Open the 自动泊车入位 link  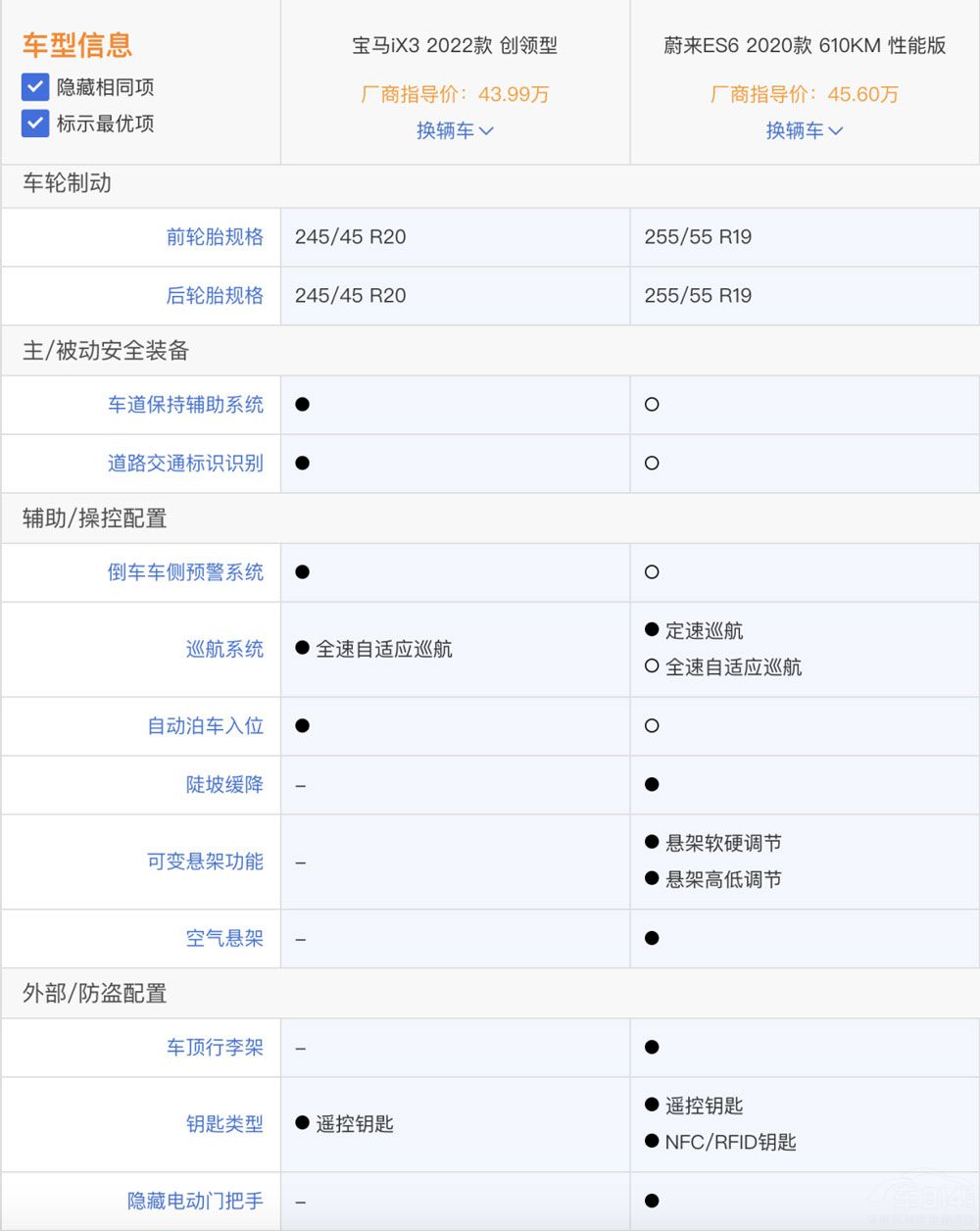pos(205,726)
